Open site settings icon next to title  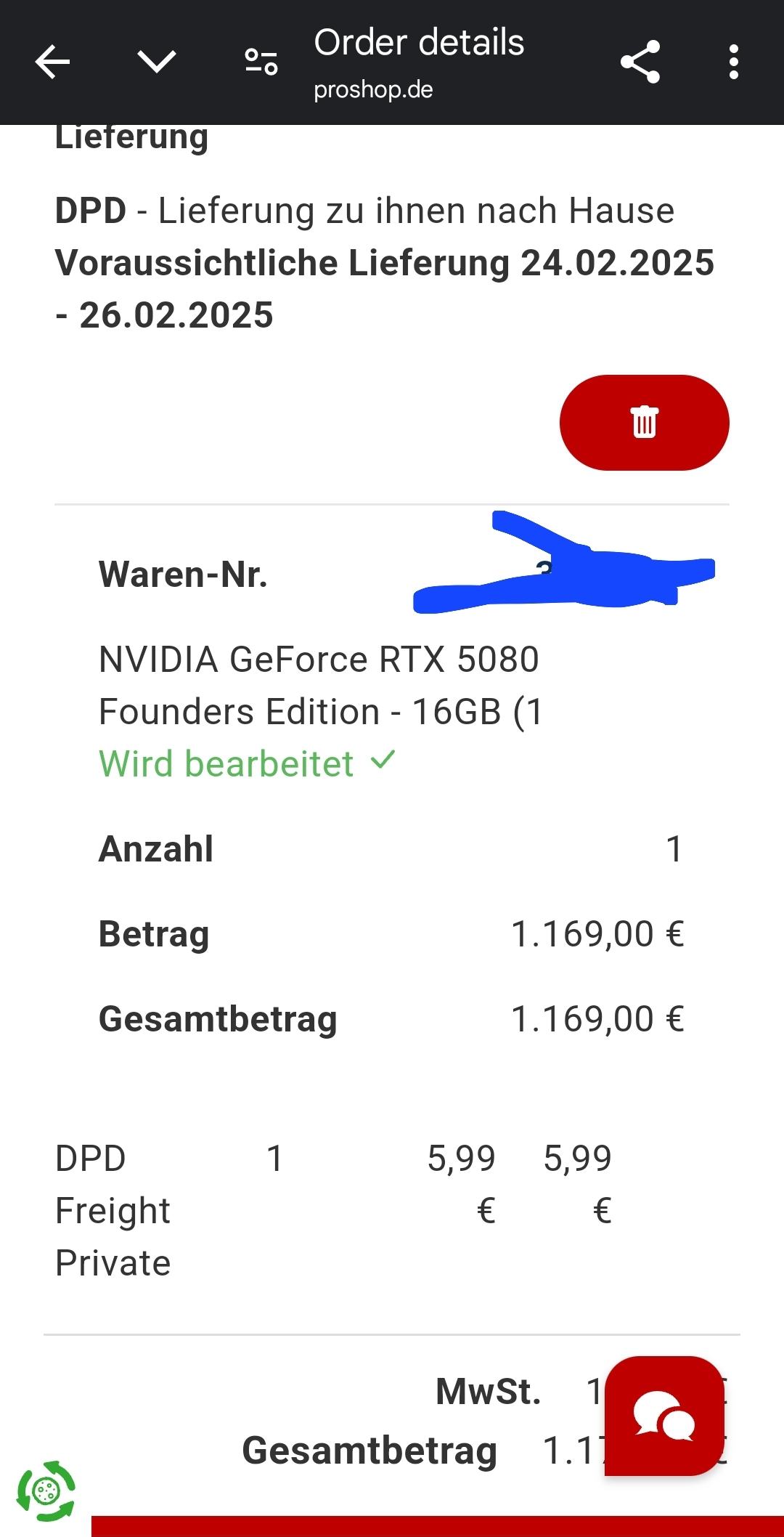tap(261, 62)
